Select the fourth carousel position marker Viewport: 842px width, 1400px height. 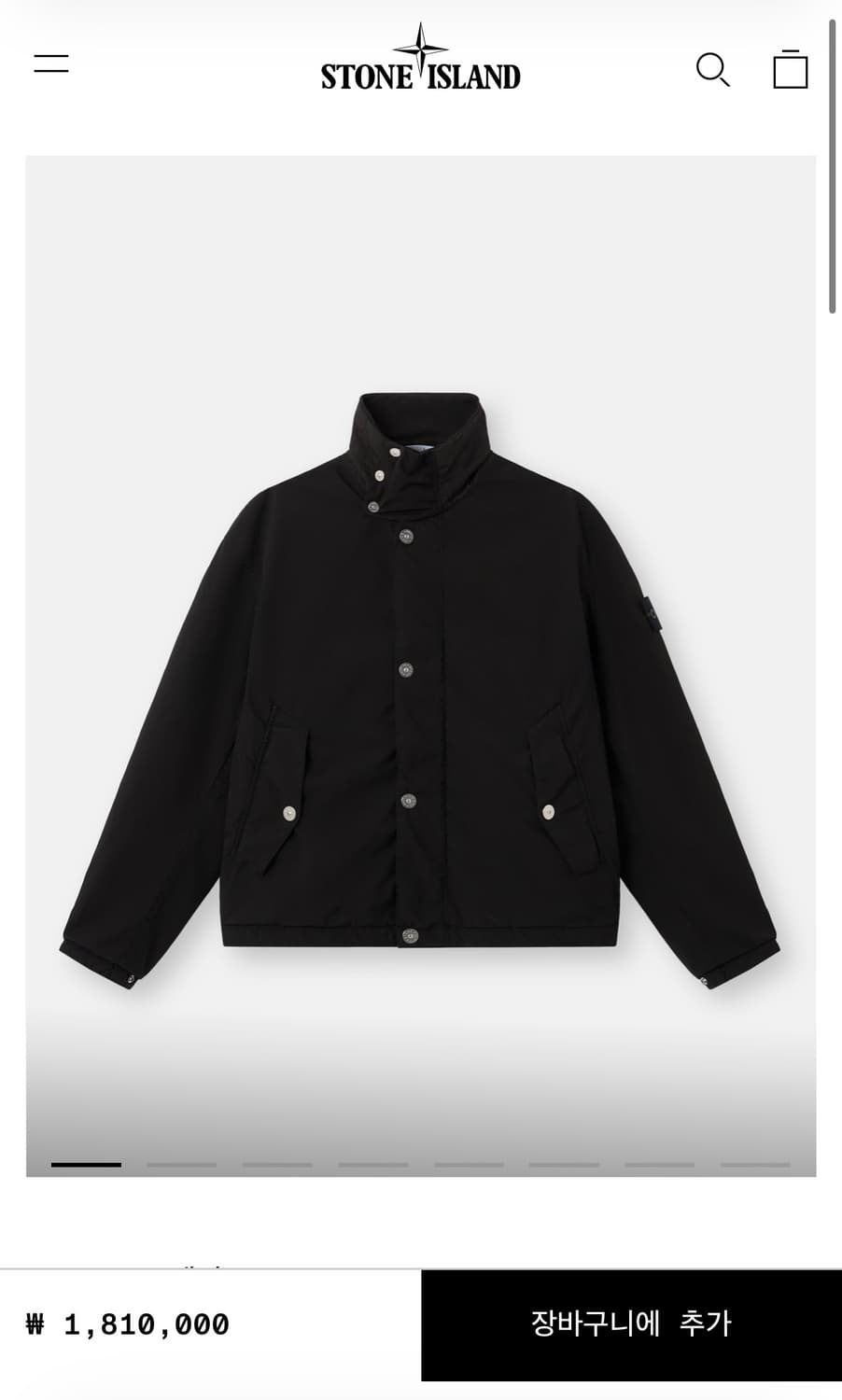373,1164
